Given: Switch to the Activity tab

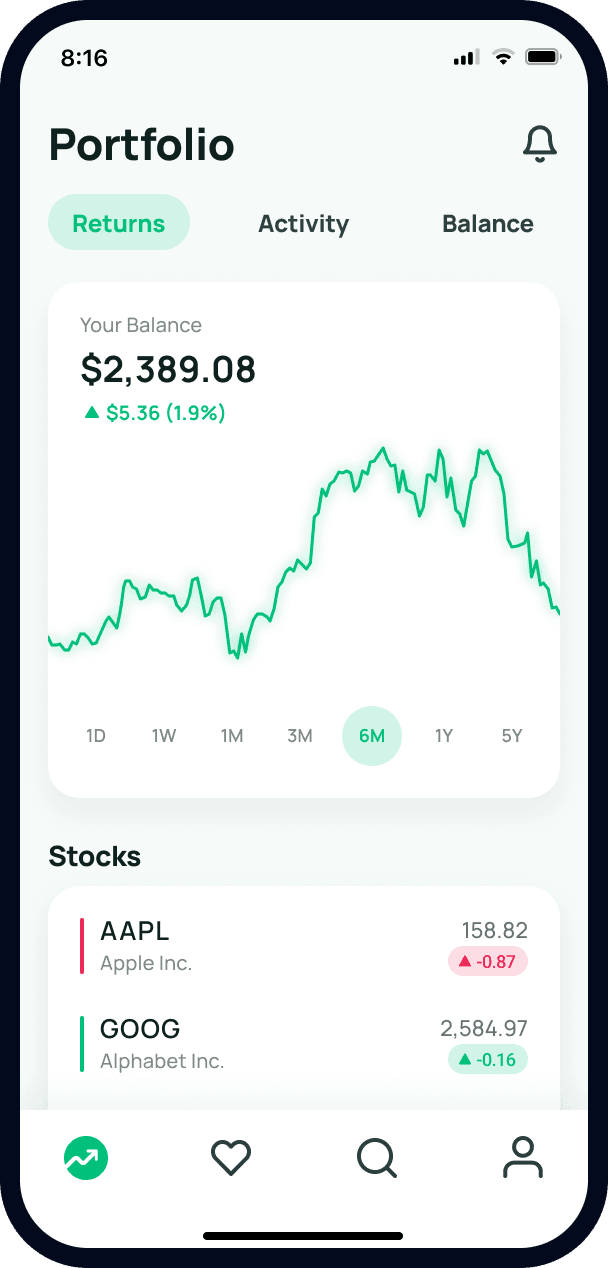Looking at the screenshot, I should click(303, 223).
